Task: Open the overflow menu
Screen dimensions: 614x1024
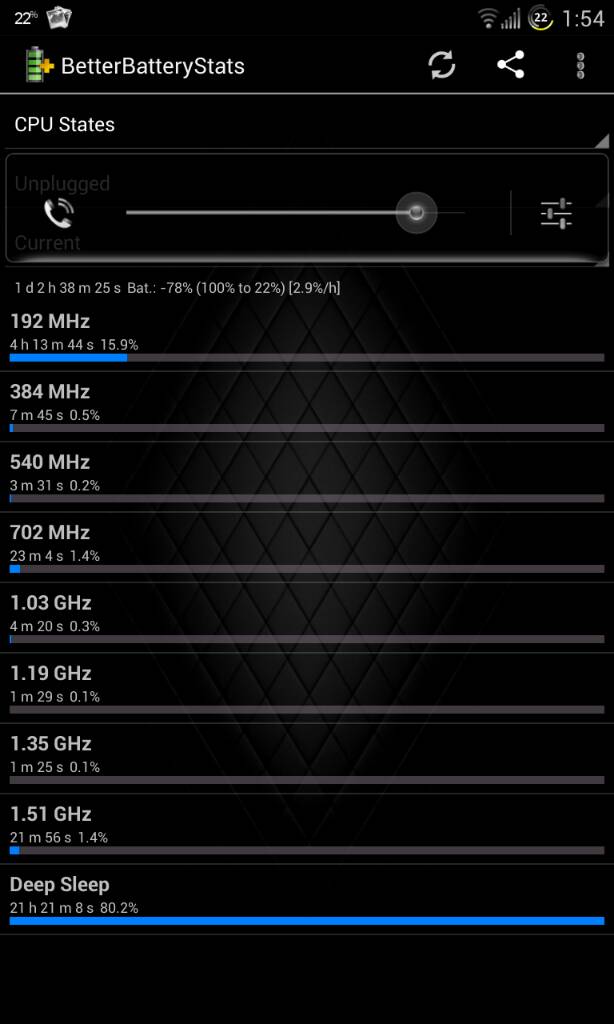Action: pos(581,66)
